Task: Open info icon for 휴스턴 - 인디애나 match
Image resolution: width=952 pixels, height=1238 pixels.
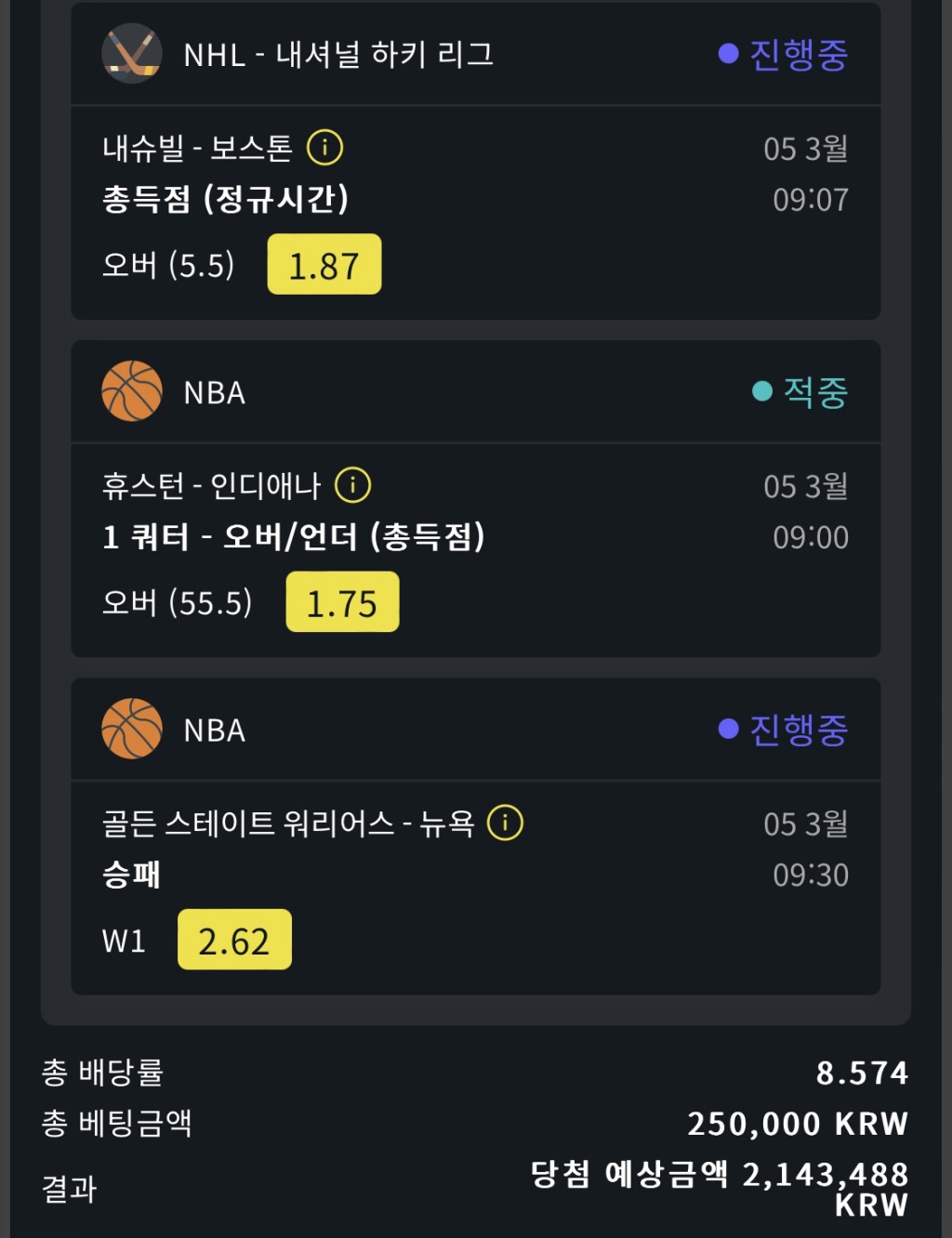Action: pyautogui.click(x=352, y=484)
